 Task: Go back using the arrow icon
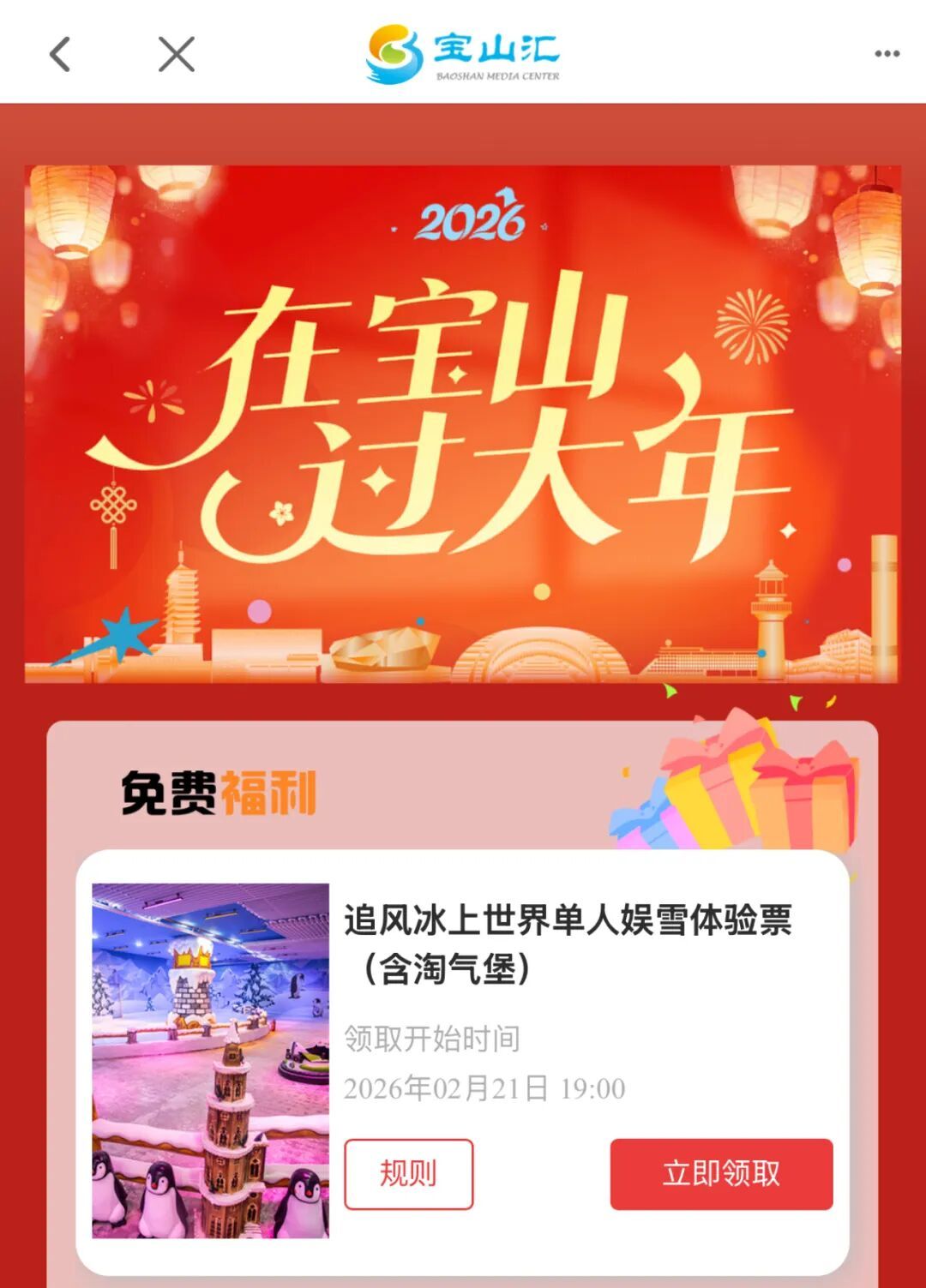(x=60, y=54)
